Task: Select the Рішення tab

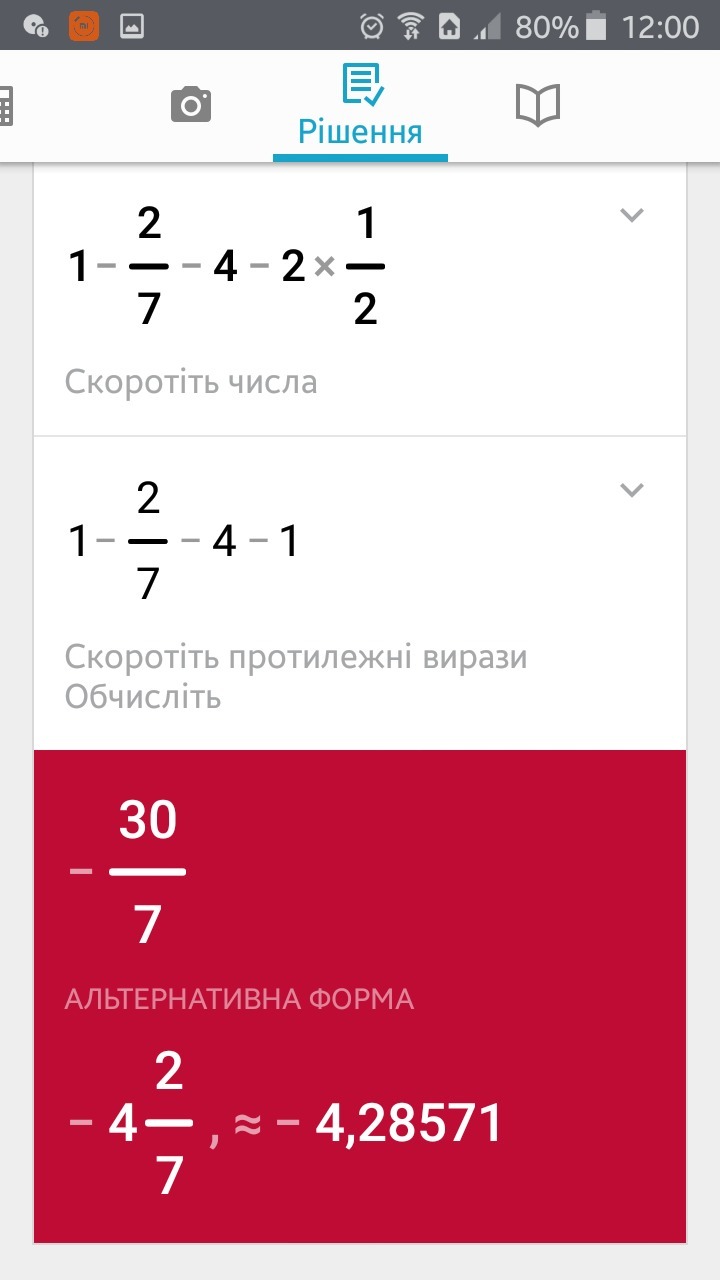Action: (x=360, y=106)
